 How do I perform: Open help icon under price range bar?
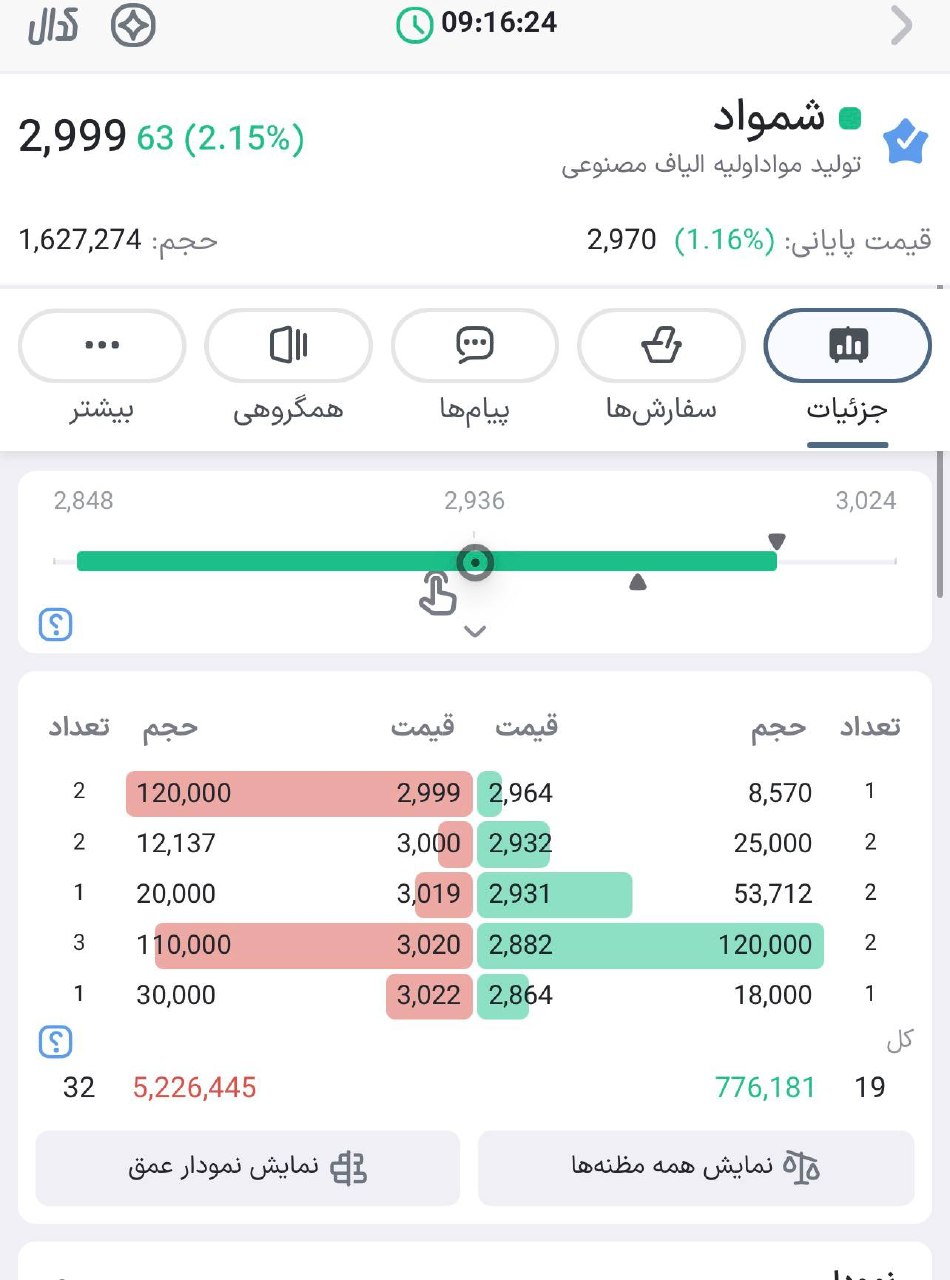pyautogui.click(x=56, y=625)
